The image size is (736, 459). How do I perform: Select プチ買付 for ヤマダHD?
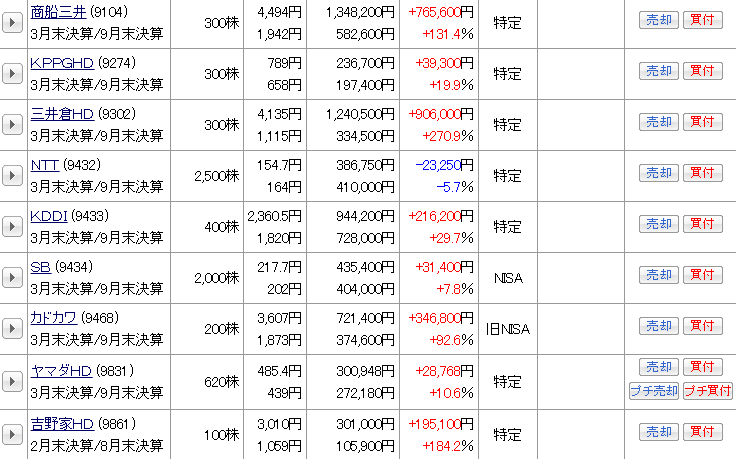[x=707, y=391]
